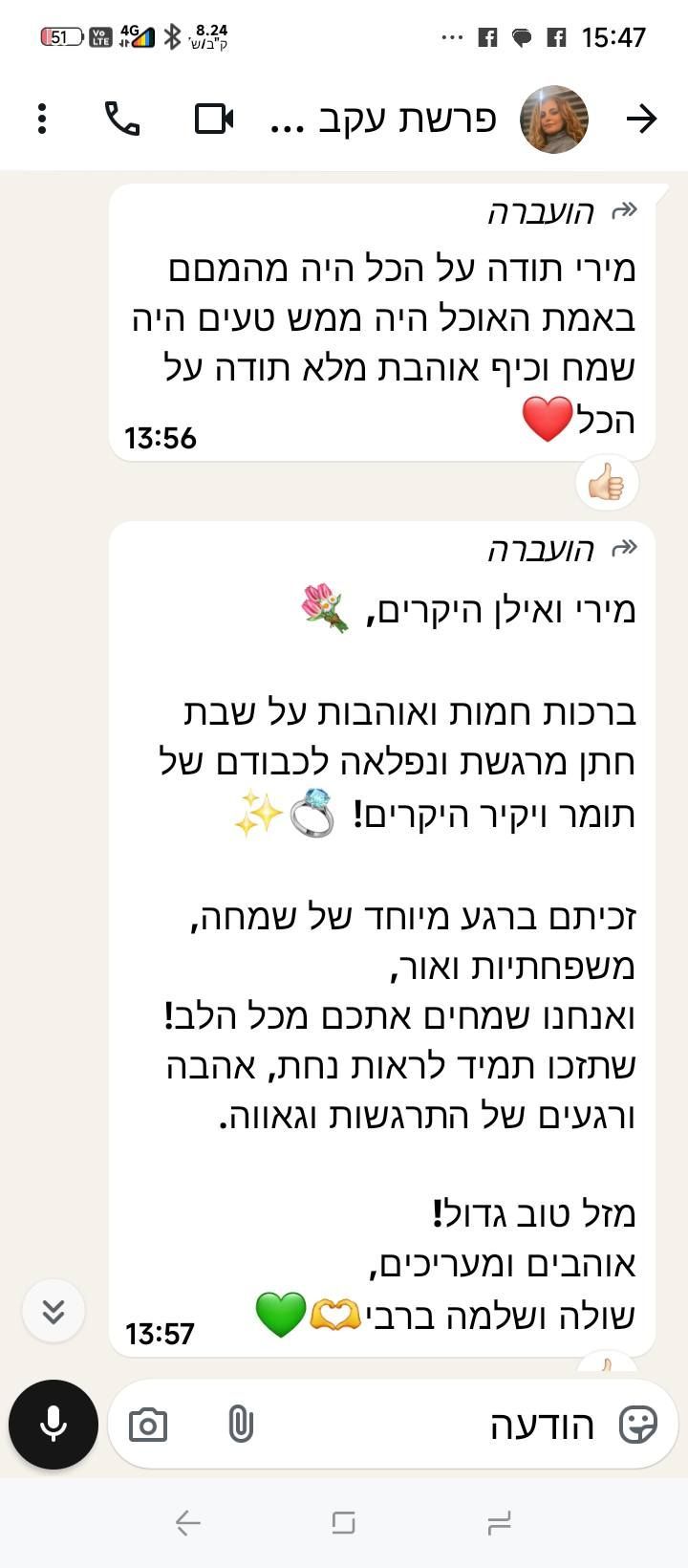Open the emoji sticker picker
This screenshot has width=688, height=1568.
tap(637, 1425)
